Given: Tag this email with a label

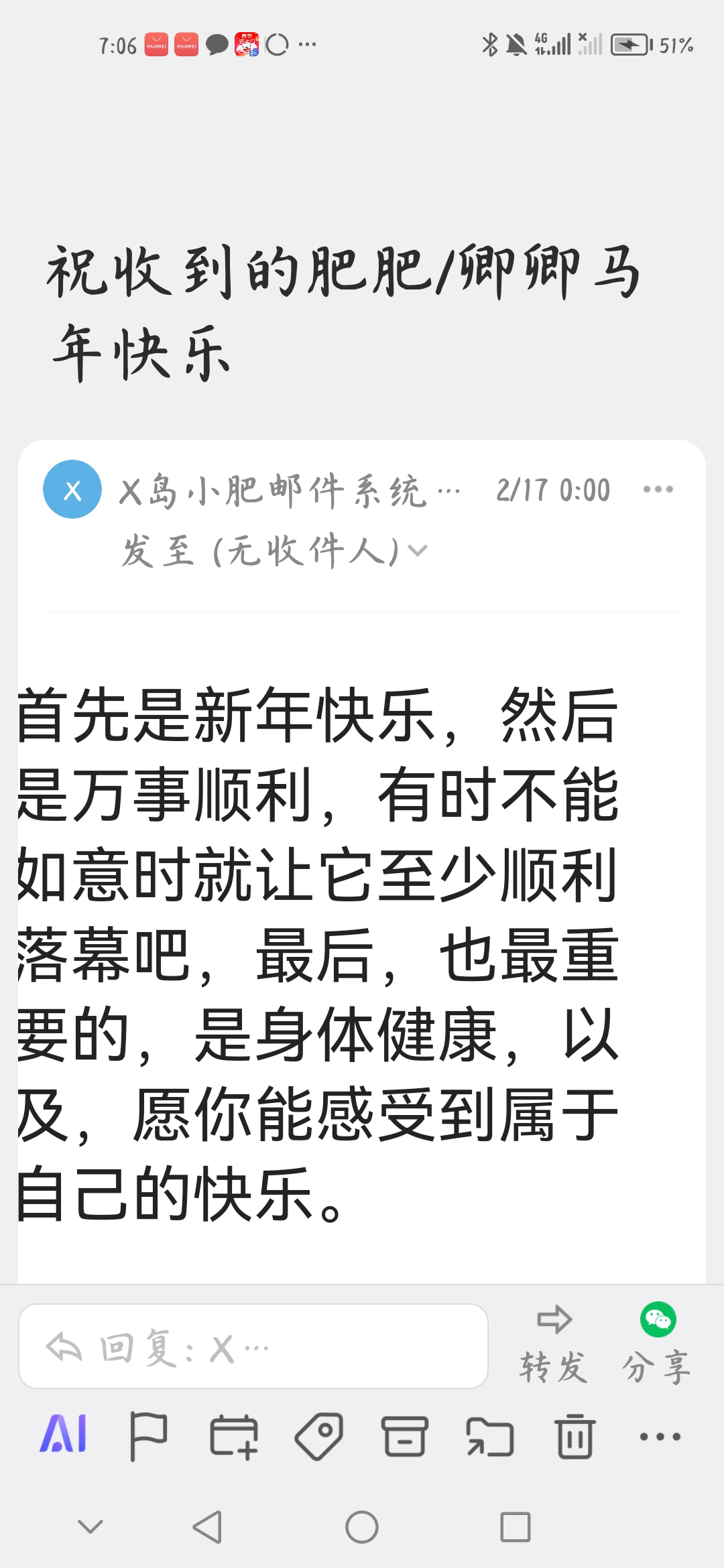Looking at the screenshot, I should (319, 1436).
